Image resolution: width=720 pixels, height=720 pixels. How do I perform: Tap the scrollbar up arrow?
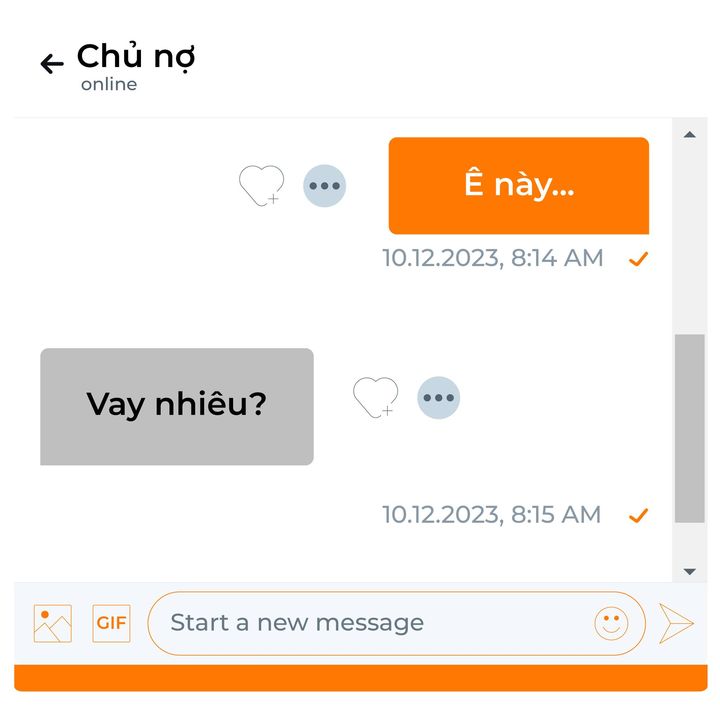click(689, 135)
